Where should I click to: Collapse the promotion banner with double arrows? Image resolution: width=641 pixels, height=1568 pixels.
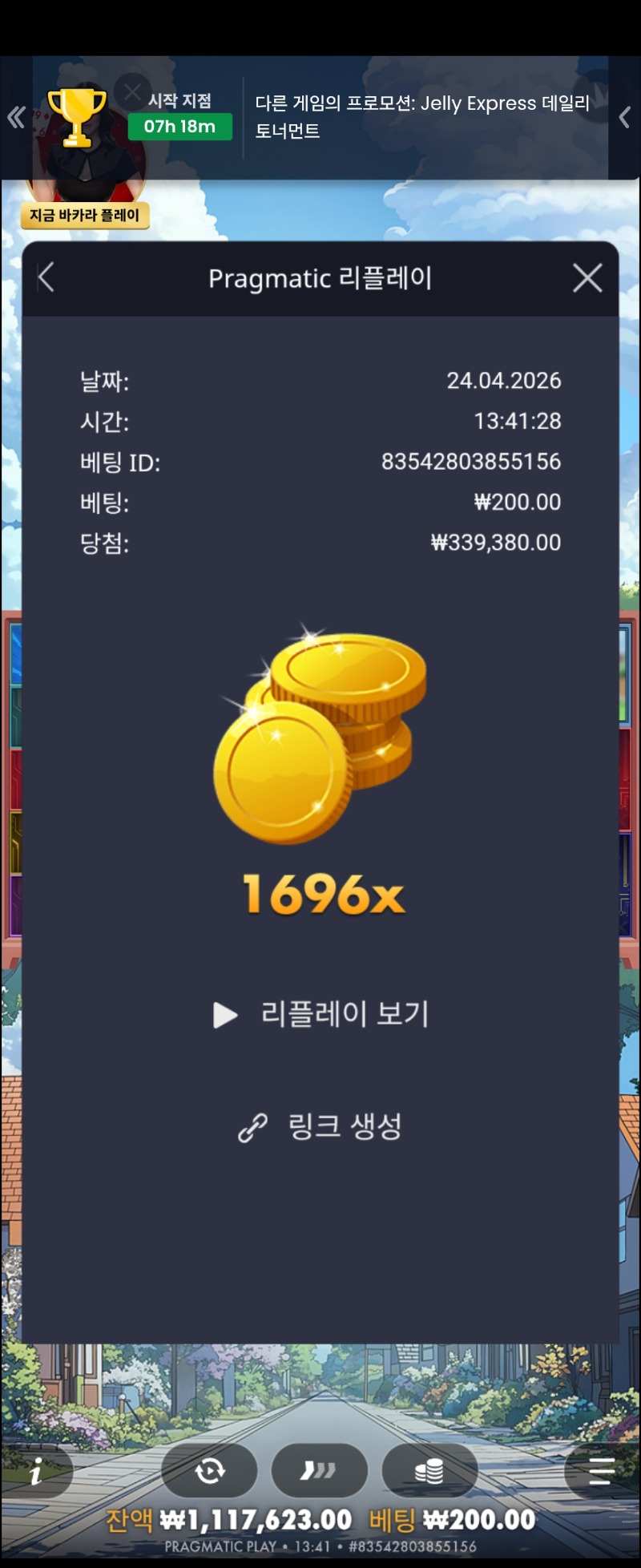click(x=16, y=118)
